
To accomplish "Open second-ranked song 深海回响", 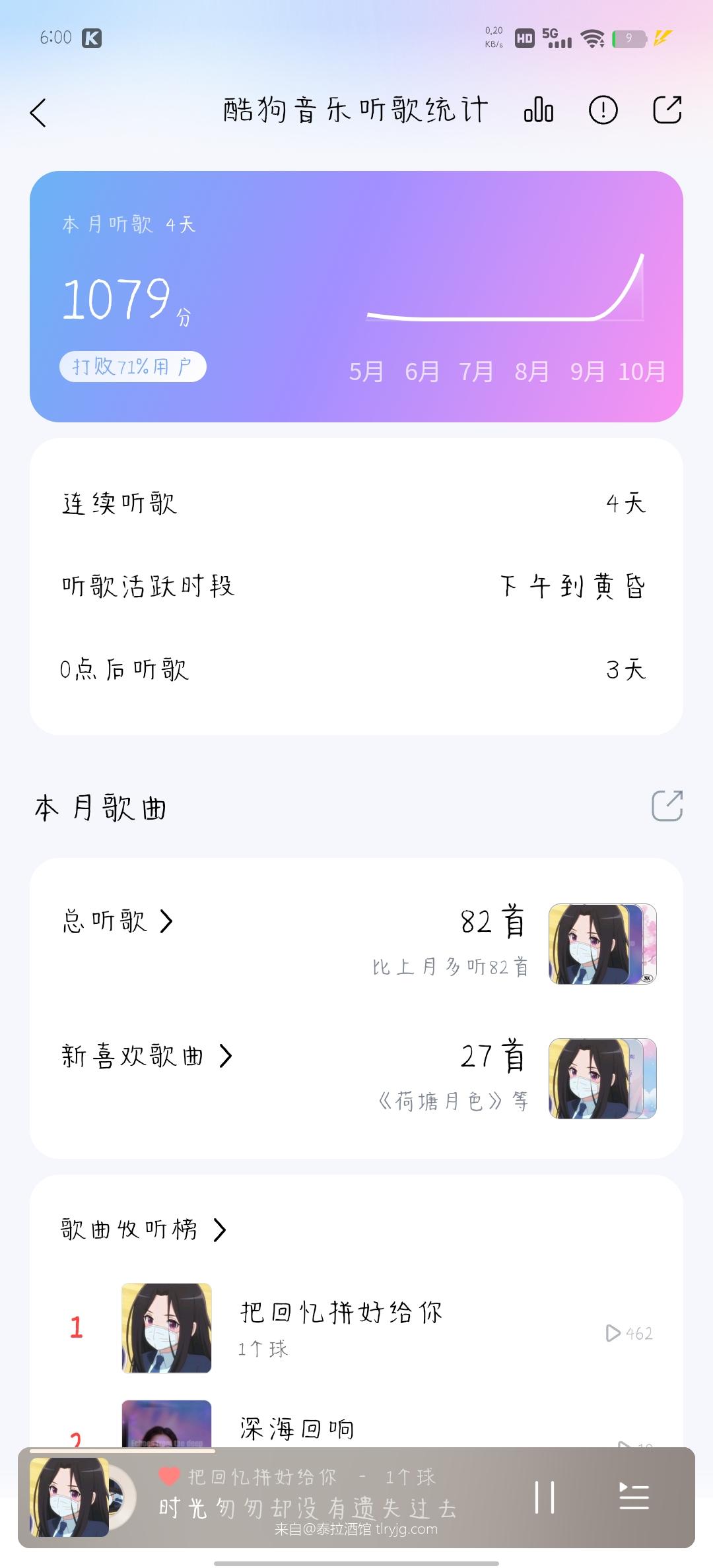I will [297, 1428].
